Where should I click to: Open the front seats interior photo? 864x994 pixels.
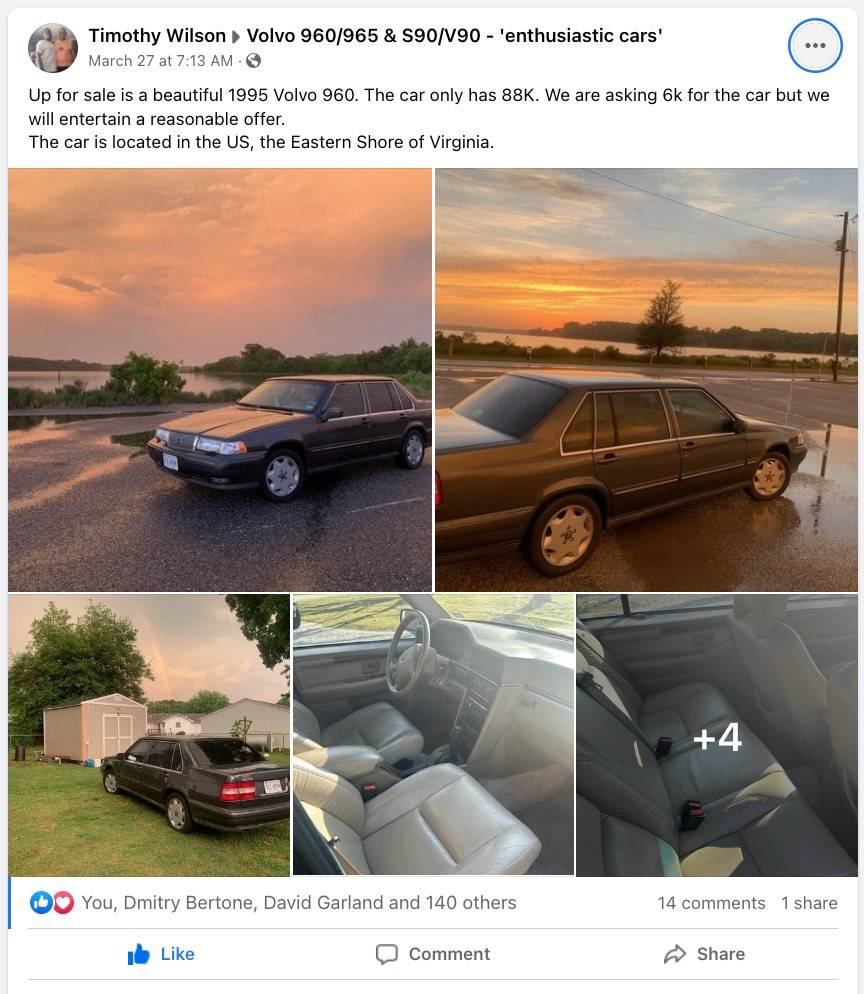click(x=433, y=735)
